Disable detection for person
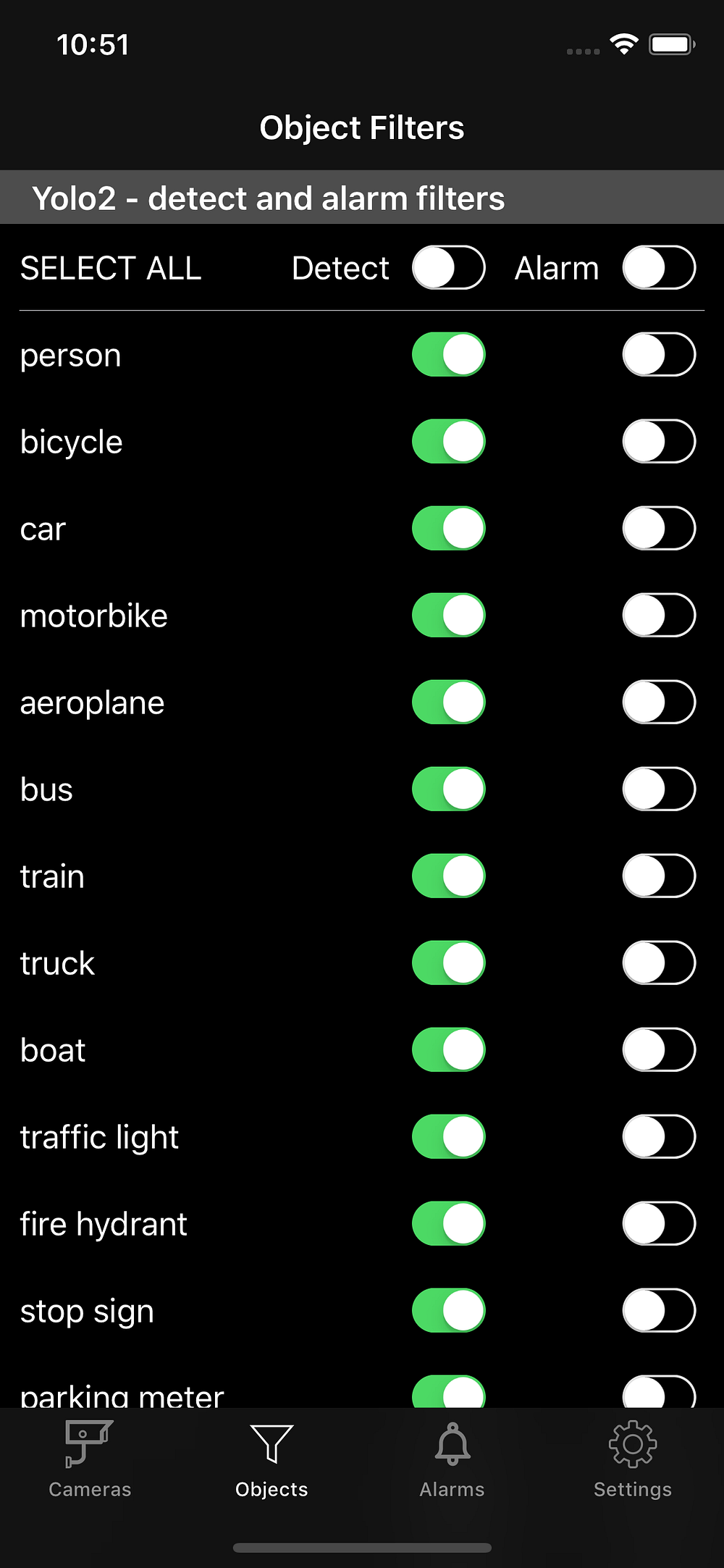This screenshot has width=724, height=1568. coord(448,354)
